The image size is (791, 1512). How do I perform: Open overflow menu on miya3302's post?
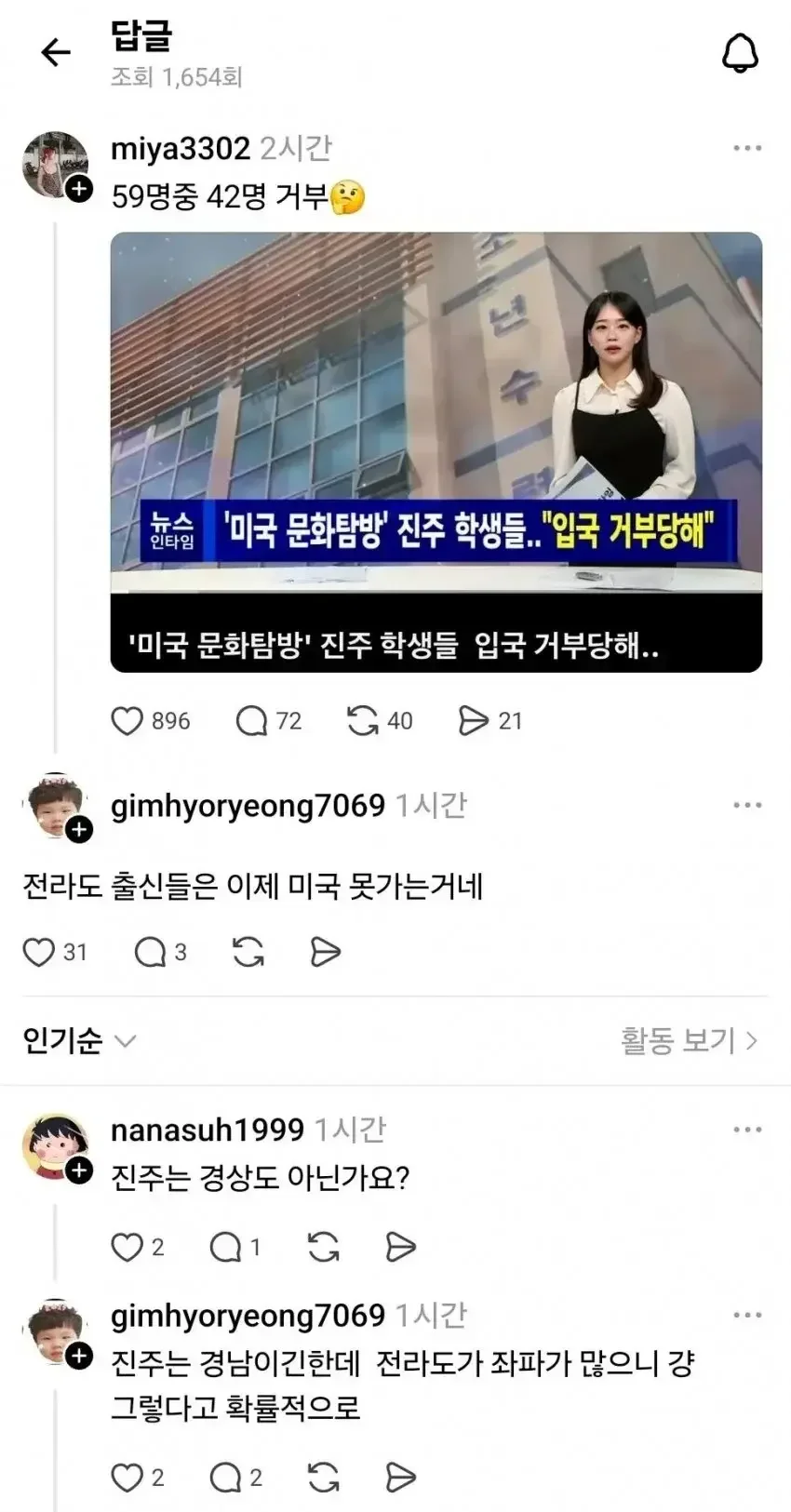tap(747, 148)
